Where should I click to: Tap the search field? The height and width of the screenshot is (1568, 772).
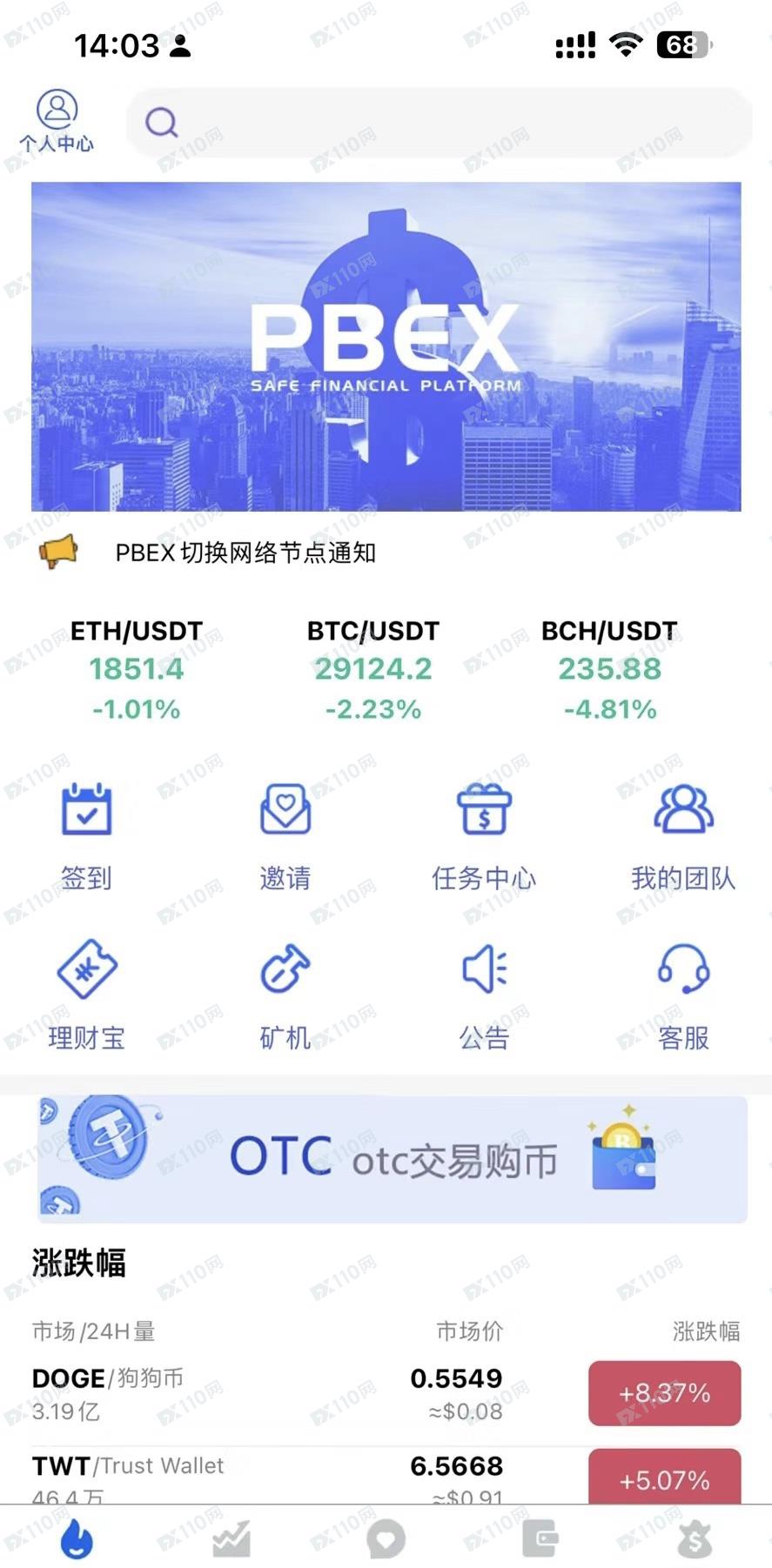[x=440, y=123]
